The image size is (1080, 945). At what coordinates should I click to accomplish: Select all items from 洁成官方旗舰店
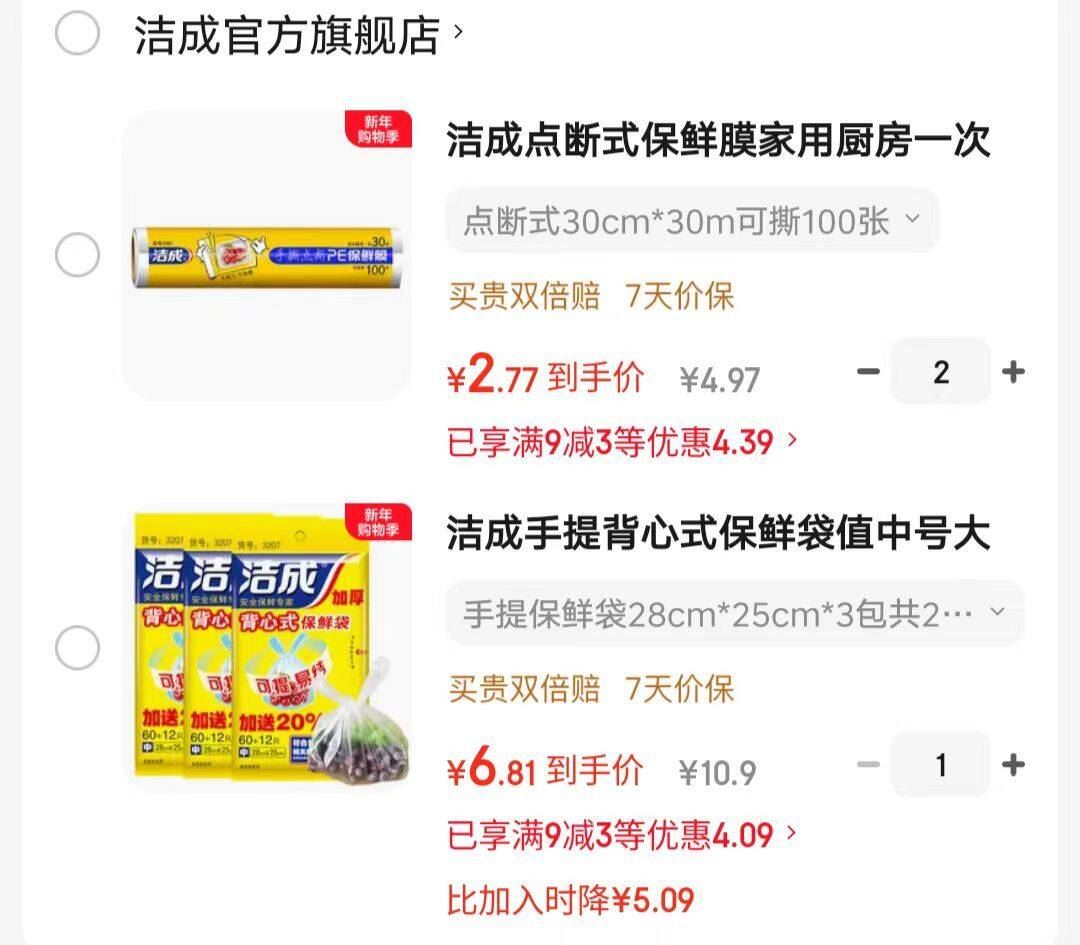[x=77, y=32]
